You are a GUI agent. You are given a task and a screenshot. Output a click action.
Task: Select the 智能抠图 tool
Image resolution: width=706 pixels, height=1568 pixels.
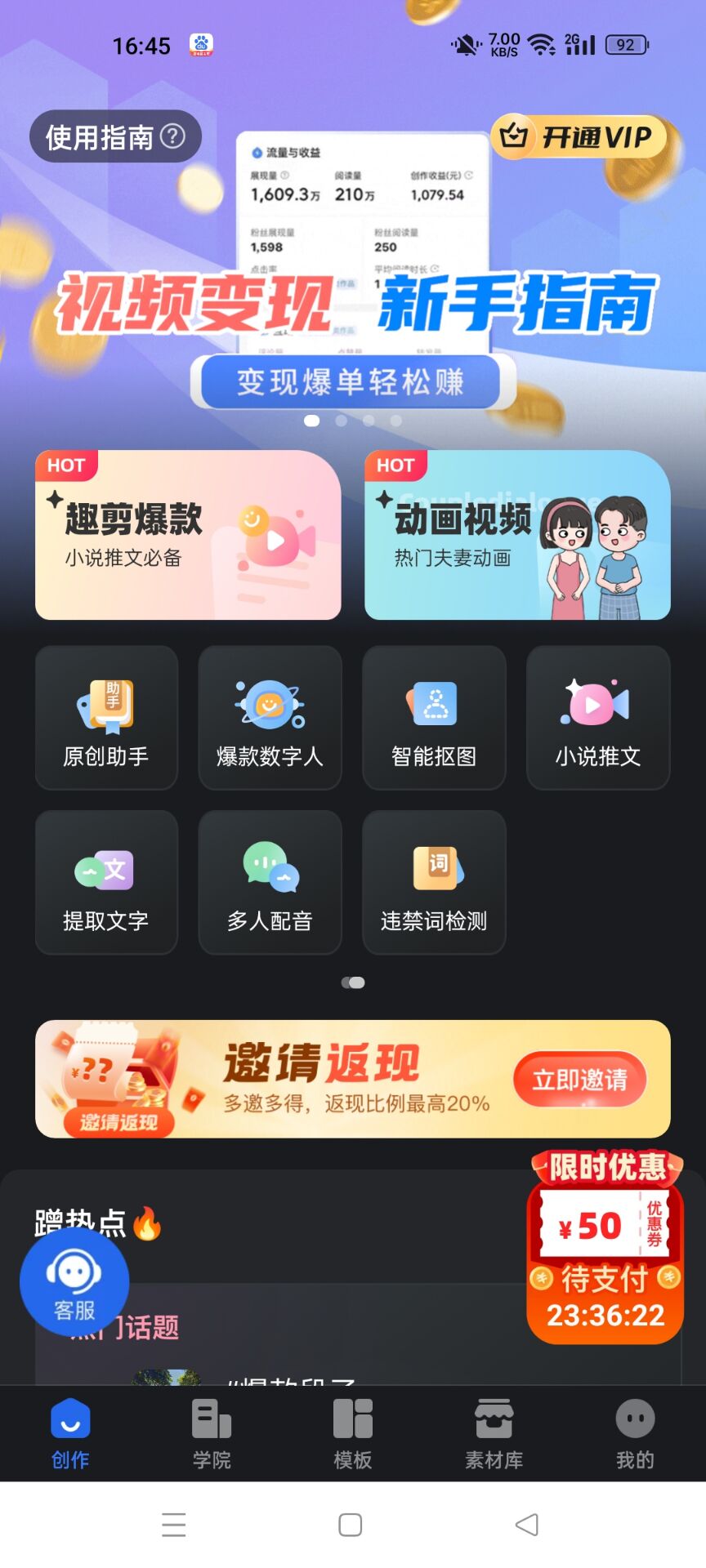coord(434,718)
